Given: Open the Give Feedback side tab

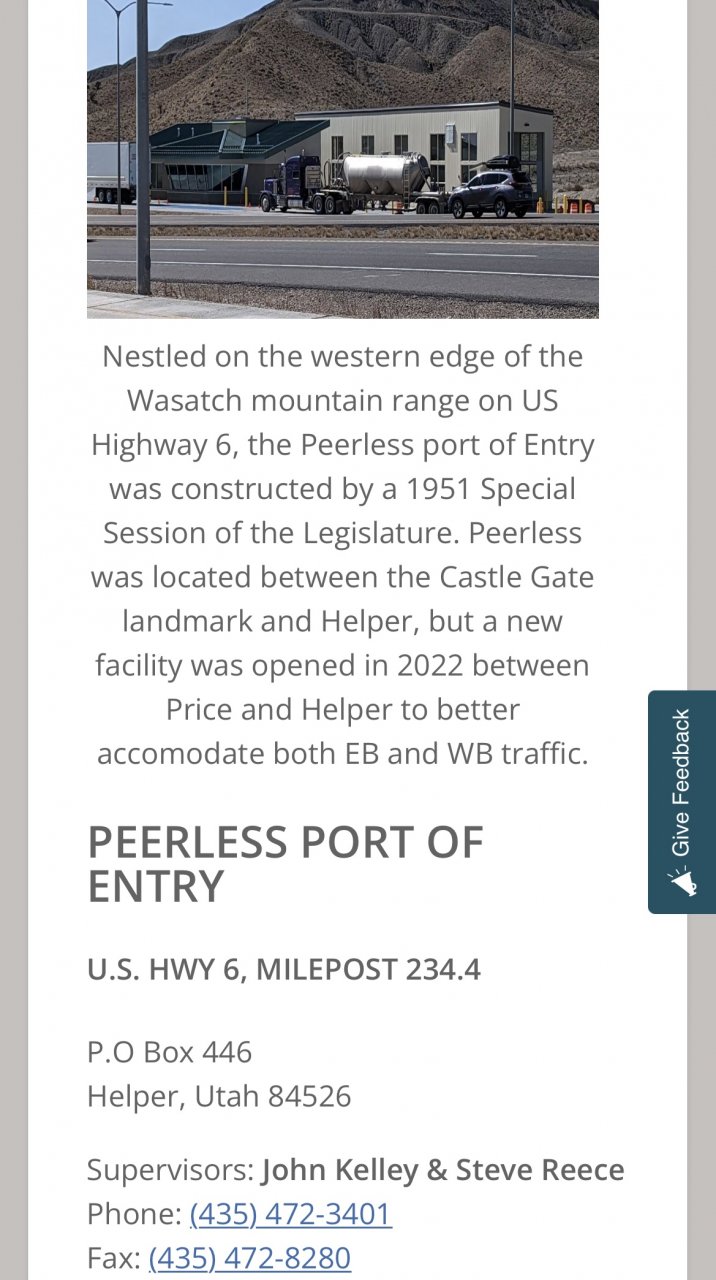Looking at the screenshot, I should pos(681,801).
